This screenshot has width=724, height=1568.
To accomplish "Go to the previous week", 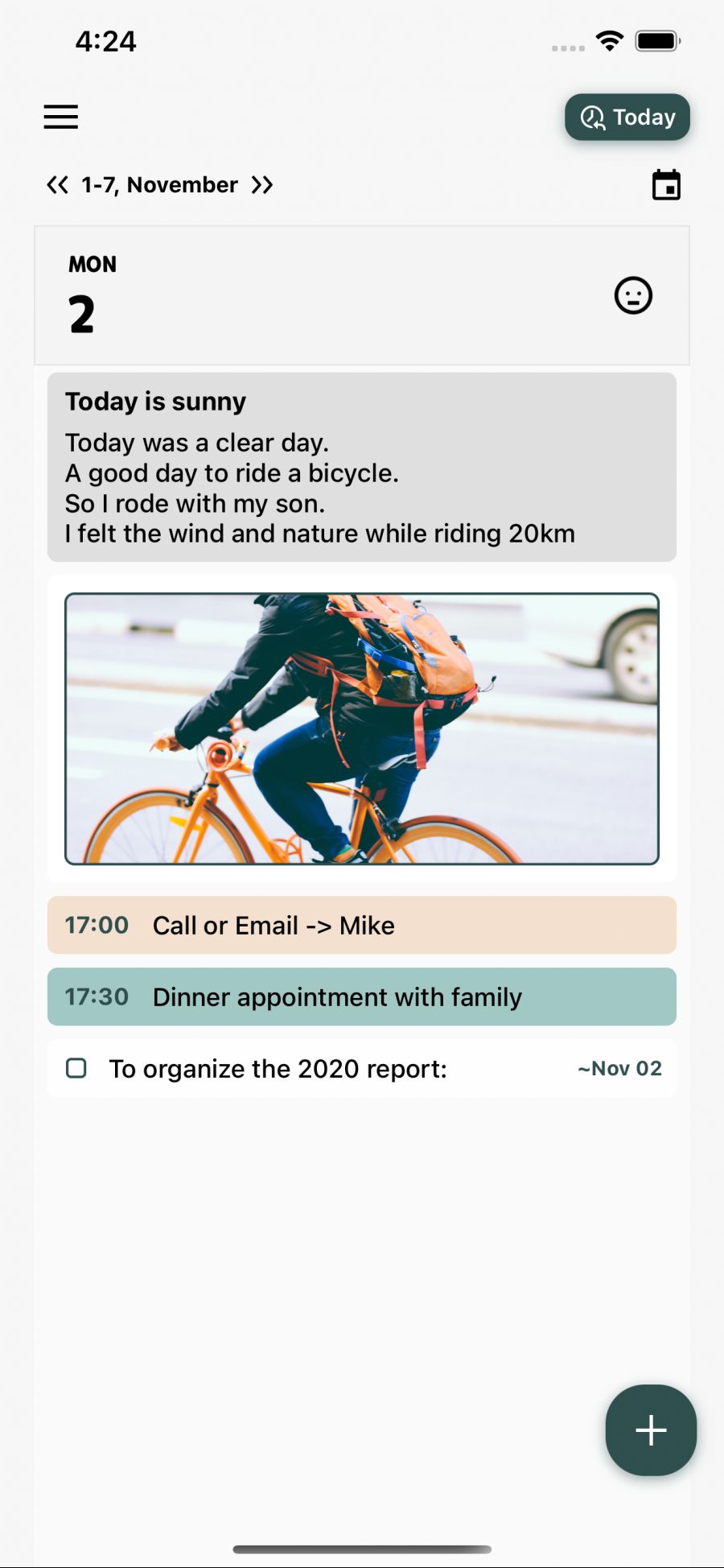I will pyautogui.click(x=57, y=185).
